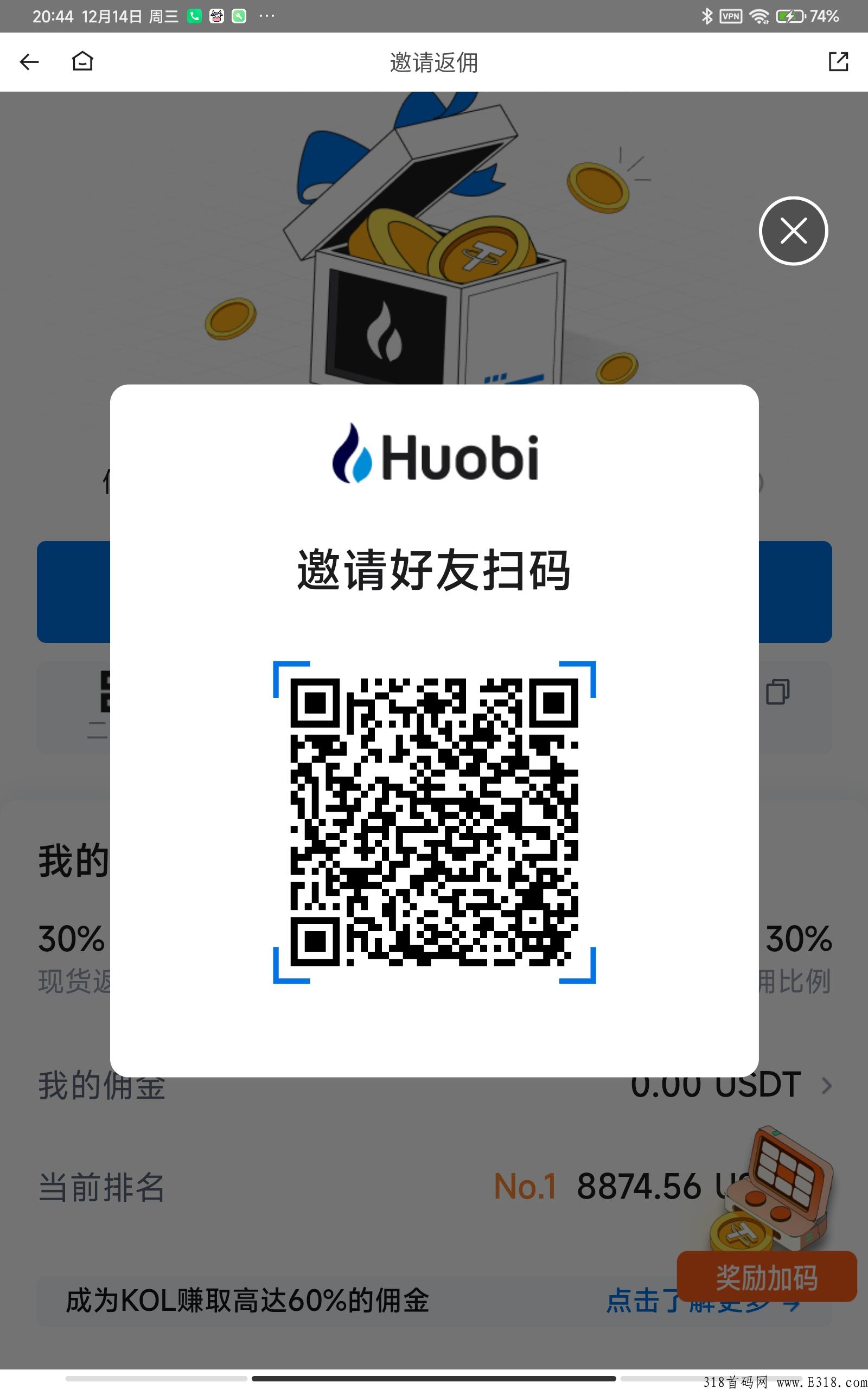This screenshot has height=1389, width=868.
Task: Tap the WiFi icon in the status bar
Action: click(761, 17)
